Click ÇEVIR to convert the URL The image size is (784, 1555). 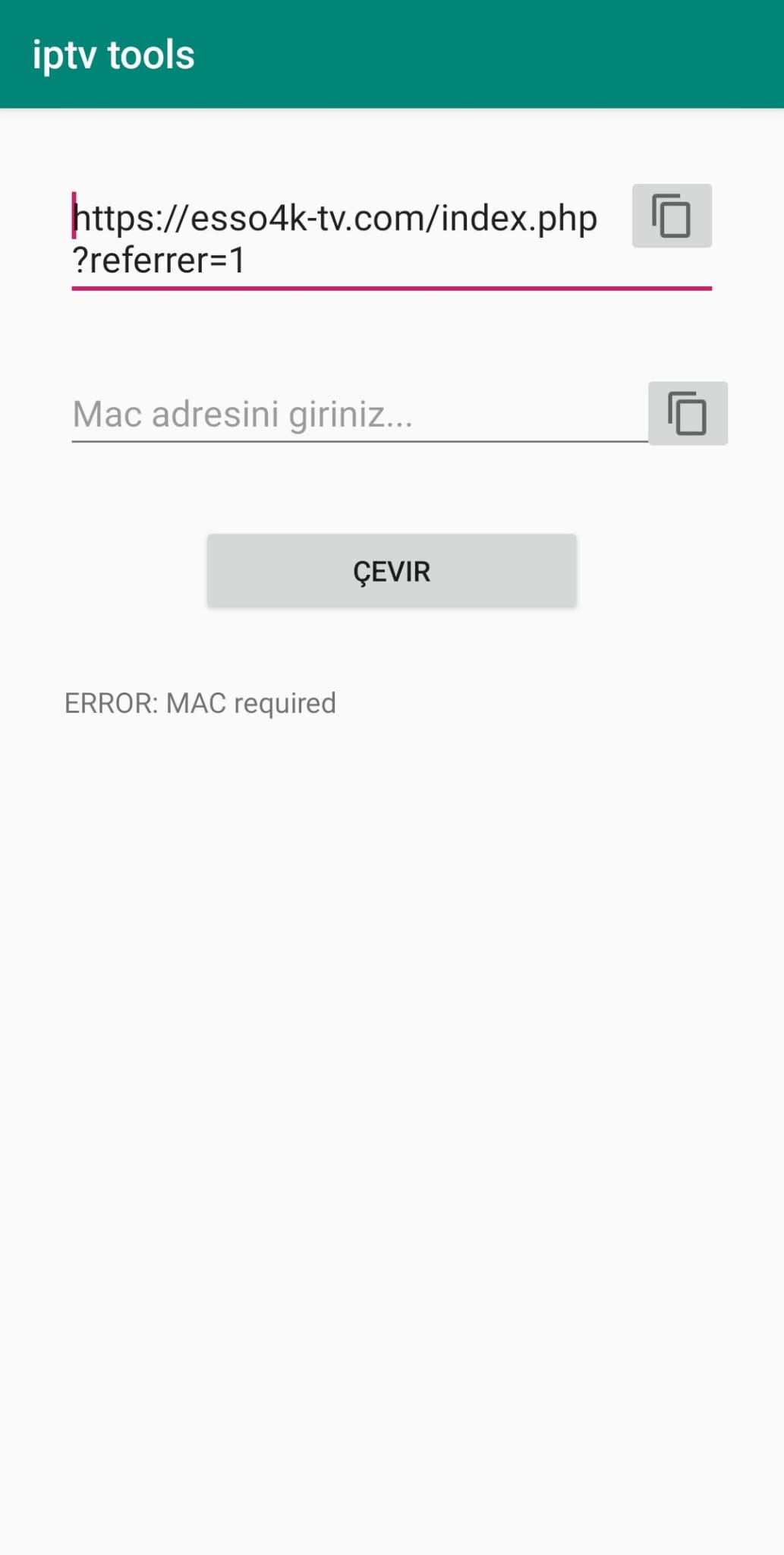390,570
